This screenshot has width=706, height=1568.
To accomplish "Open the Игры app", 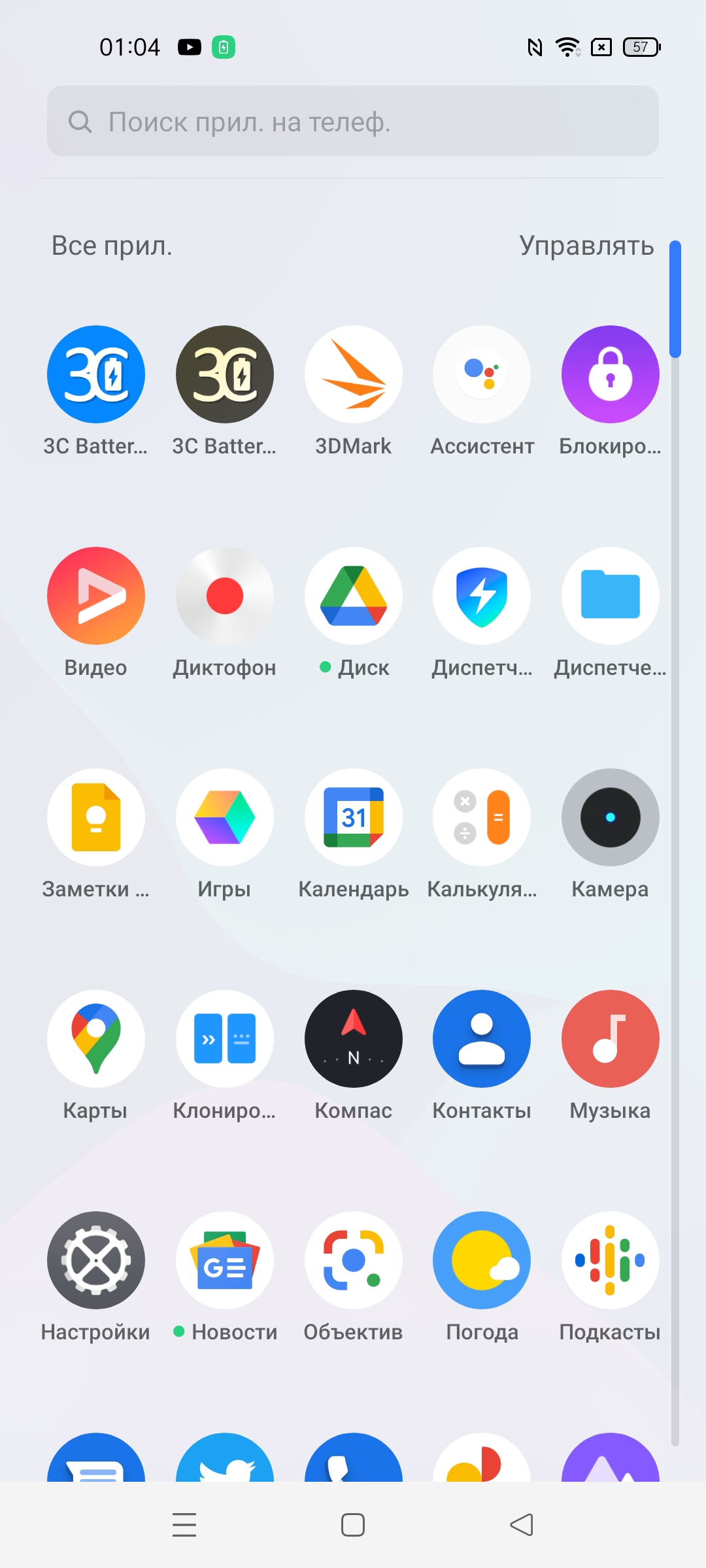I will tap(224, 818).
